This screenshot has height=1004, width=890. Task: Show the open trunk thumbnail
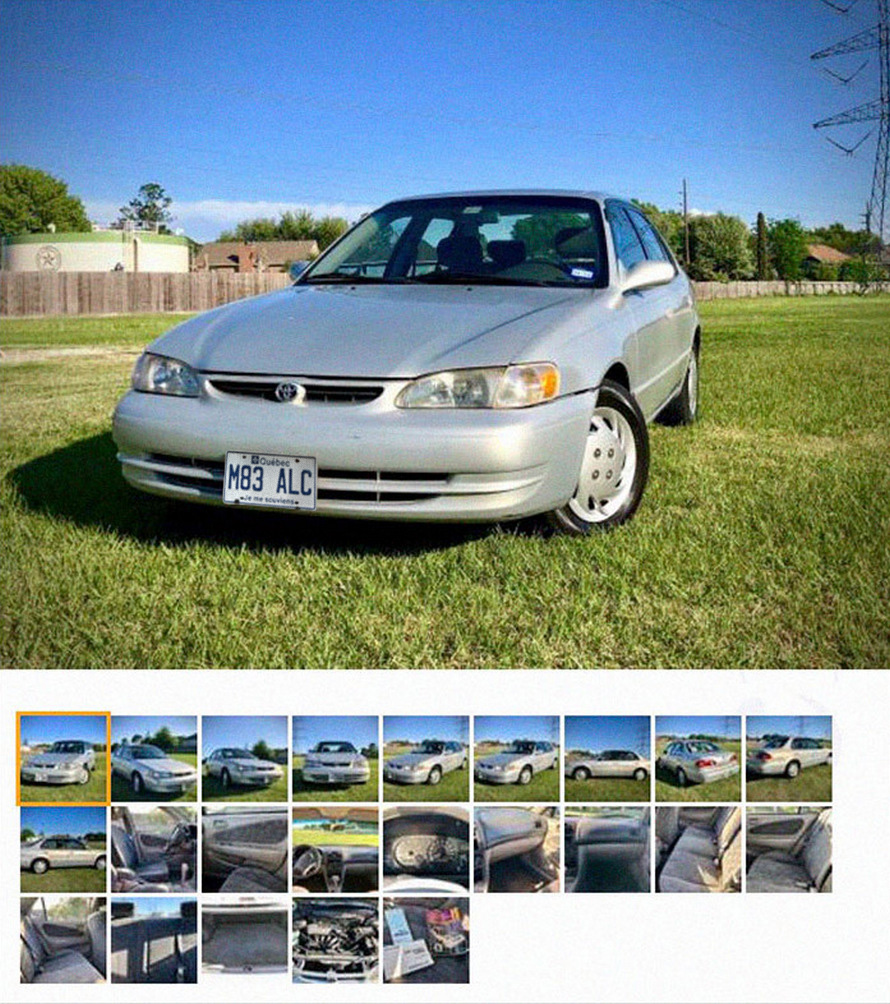click(244, 940)
